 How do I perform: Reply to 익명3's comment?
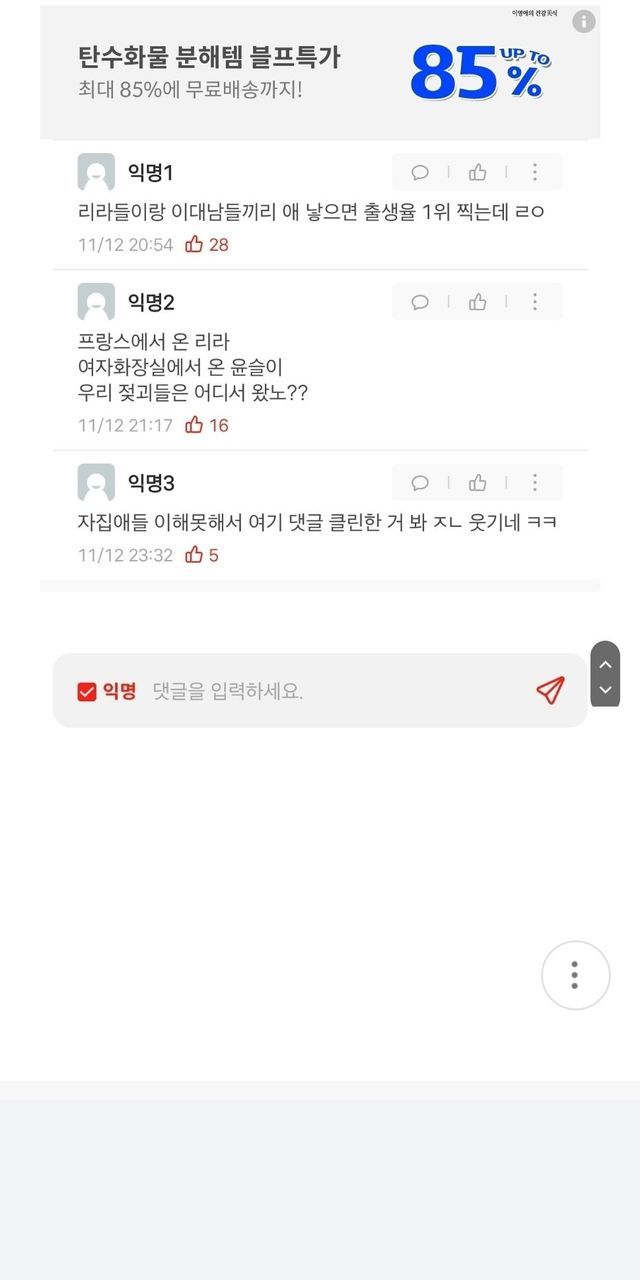click(420, 483)
